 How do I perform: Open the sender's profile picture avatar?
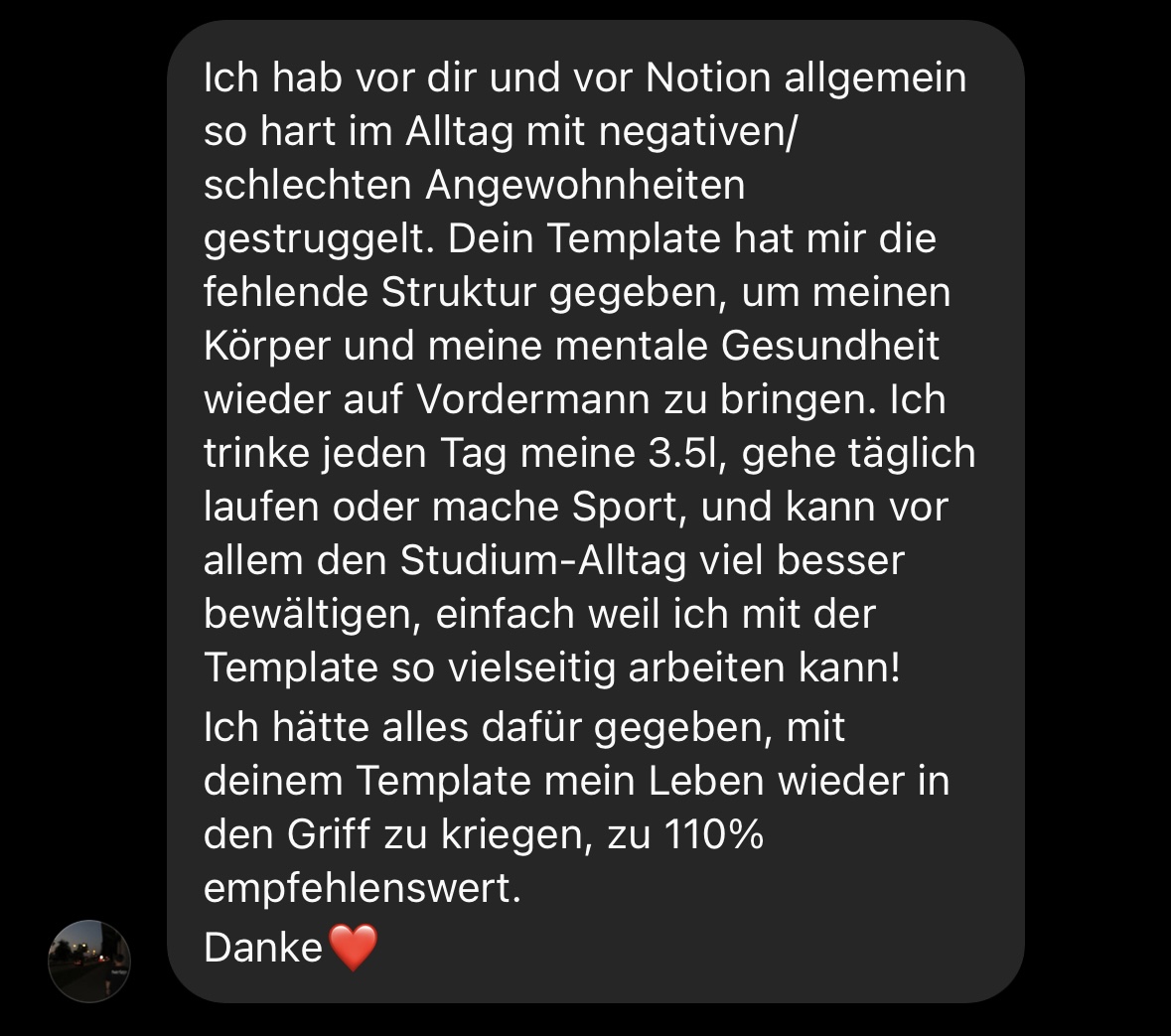tap(89, 961)
